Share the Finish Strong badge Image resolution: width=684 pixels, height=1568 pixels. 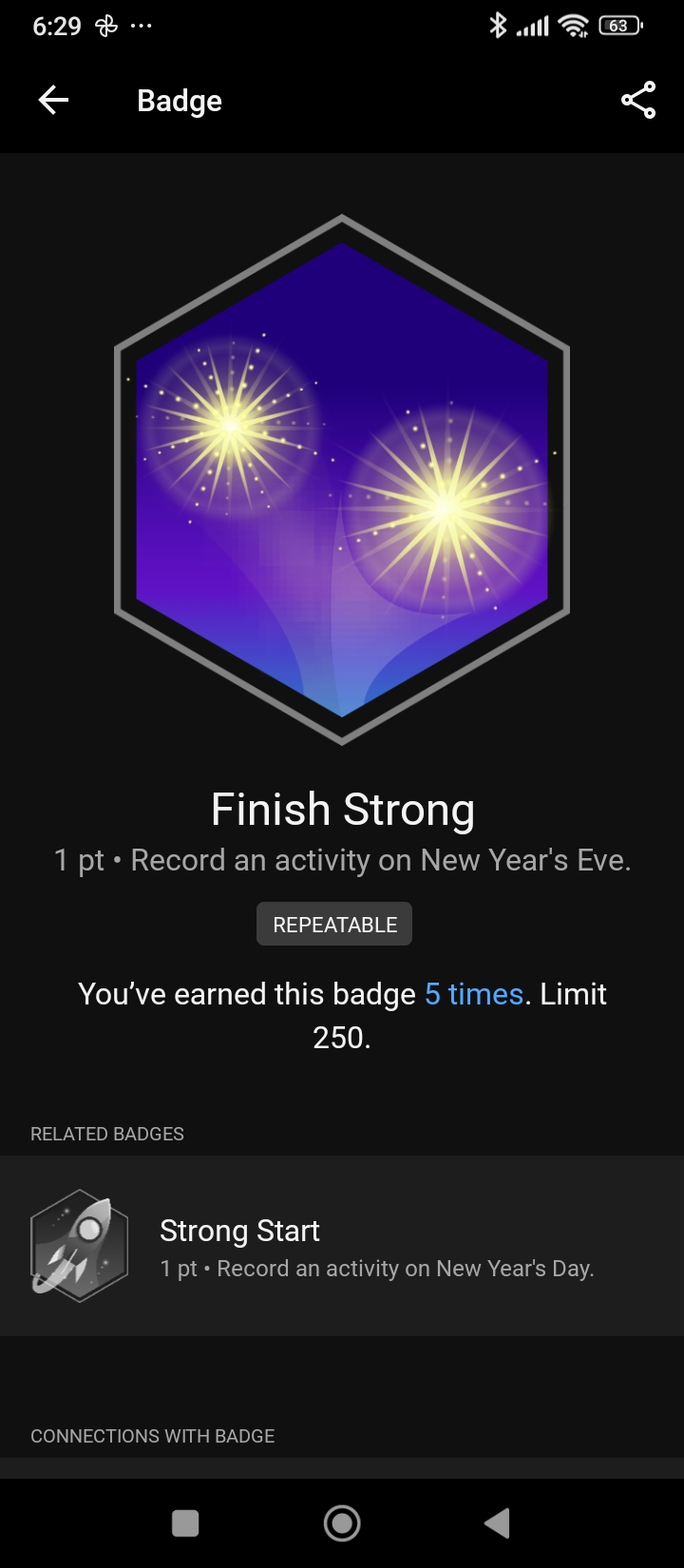tap(638, 100)
